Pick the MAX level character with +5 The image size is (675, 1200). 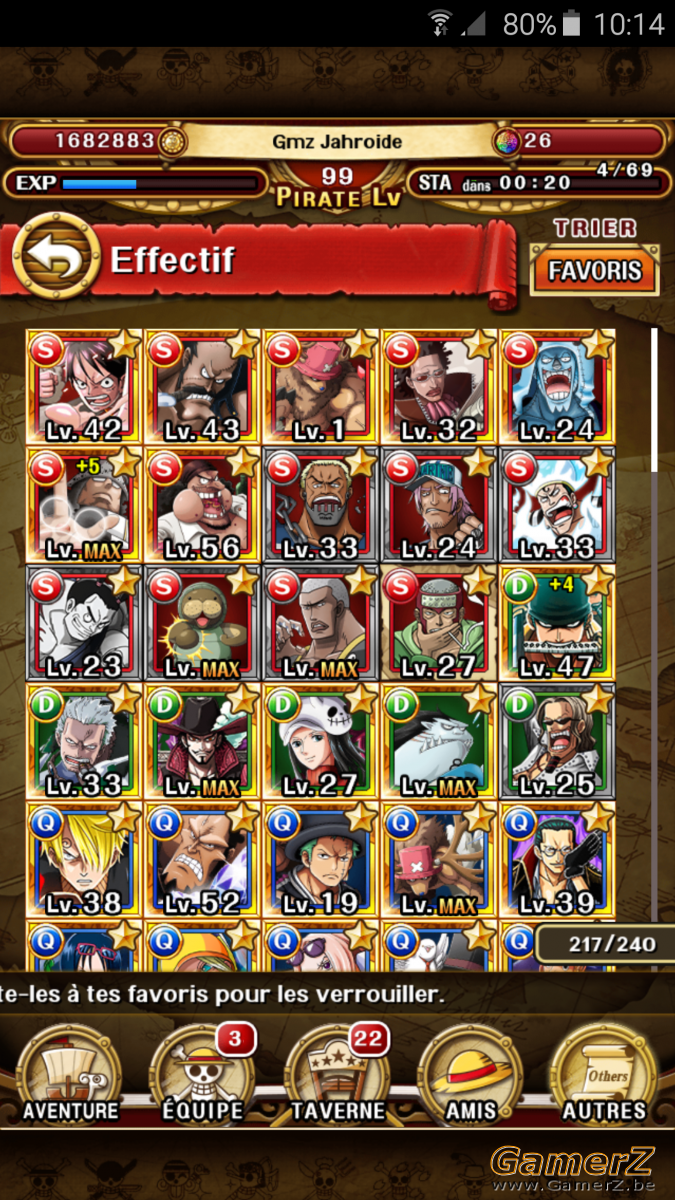(85, 506)
